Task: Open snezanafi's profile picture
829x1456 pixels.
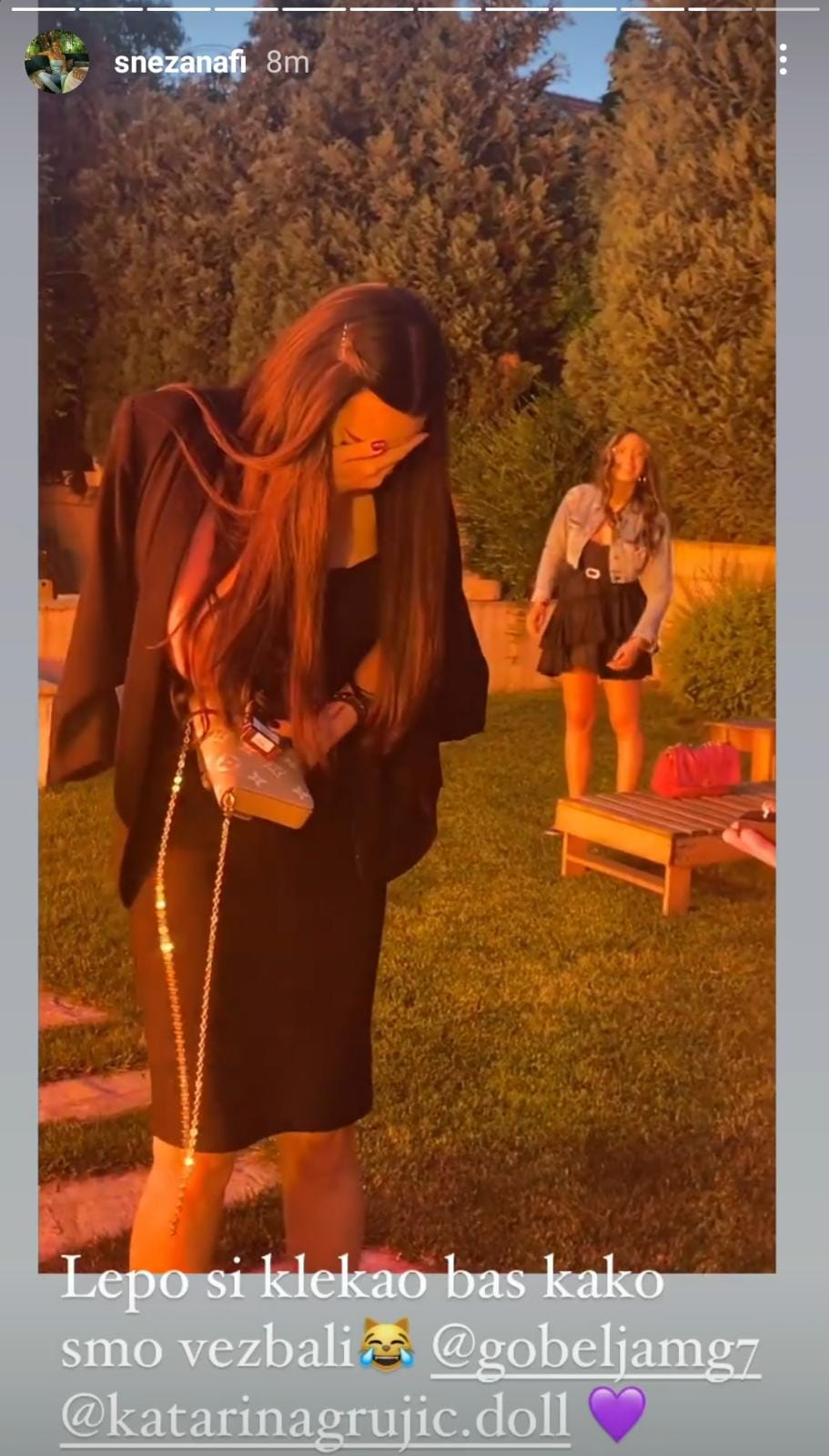Action: point(56,62)
